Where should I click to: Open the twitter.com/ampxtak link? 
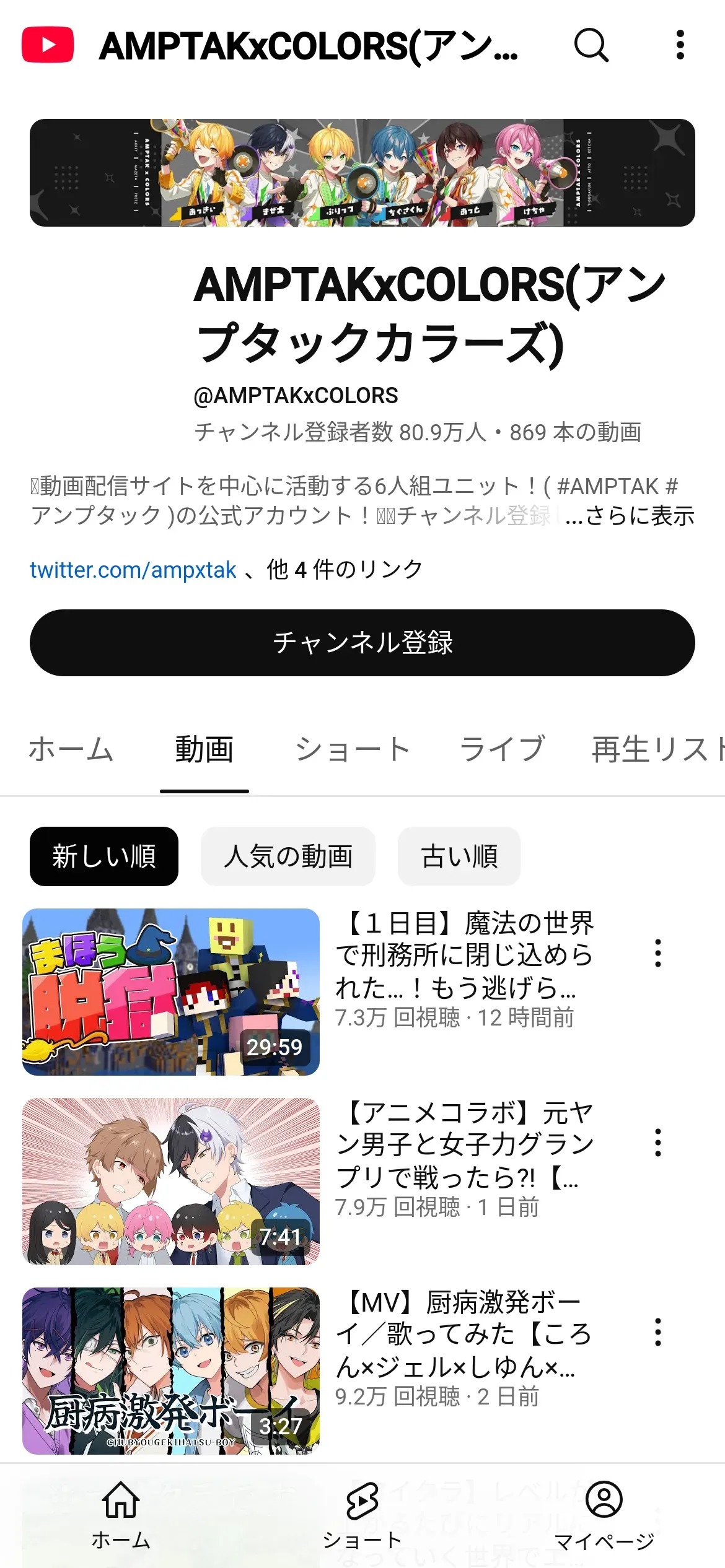[x=133, y=570]
